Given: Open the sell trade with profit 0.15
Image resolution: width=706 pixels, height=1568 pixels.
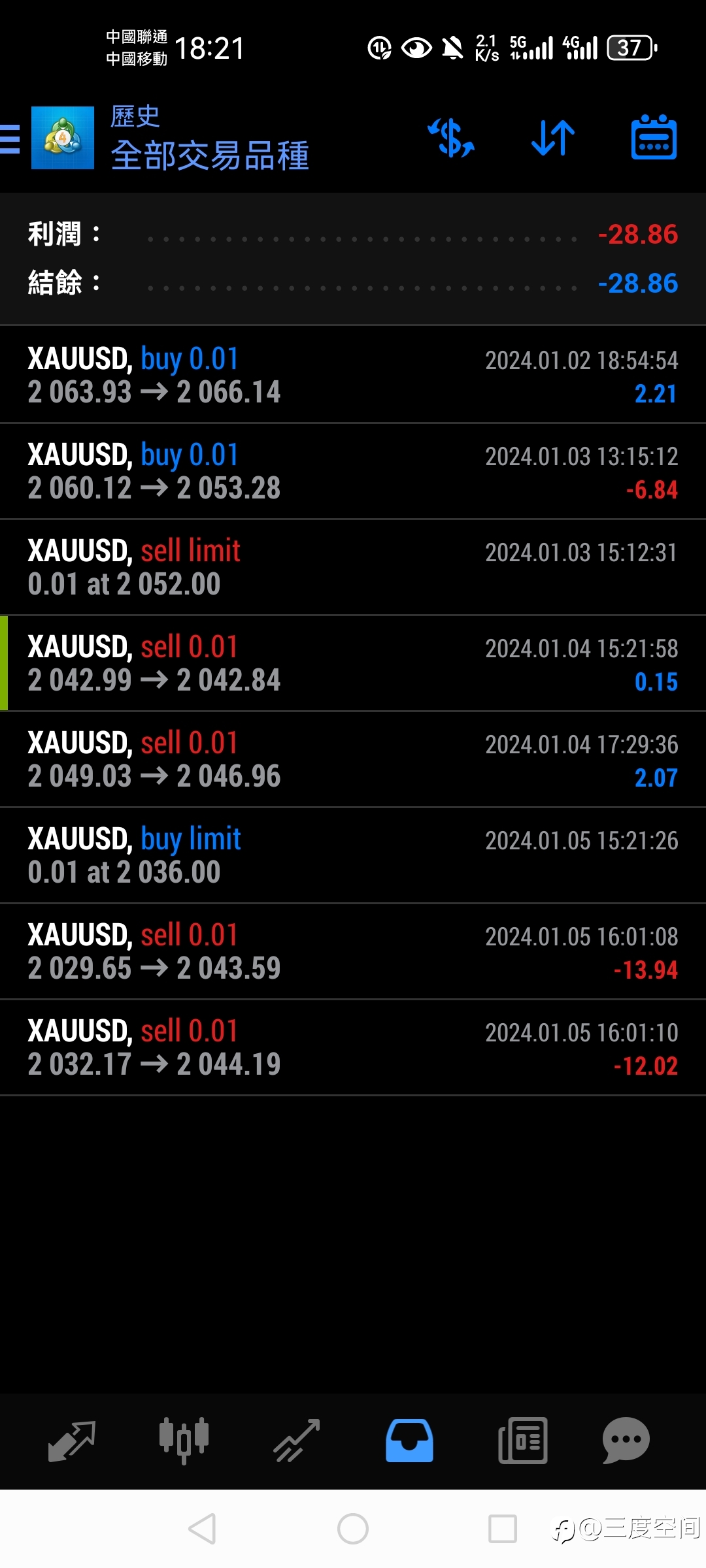Looking at the screenshot, I should (353, 663).
